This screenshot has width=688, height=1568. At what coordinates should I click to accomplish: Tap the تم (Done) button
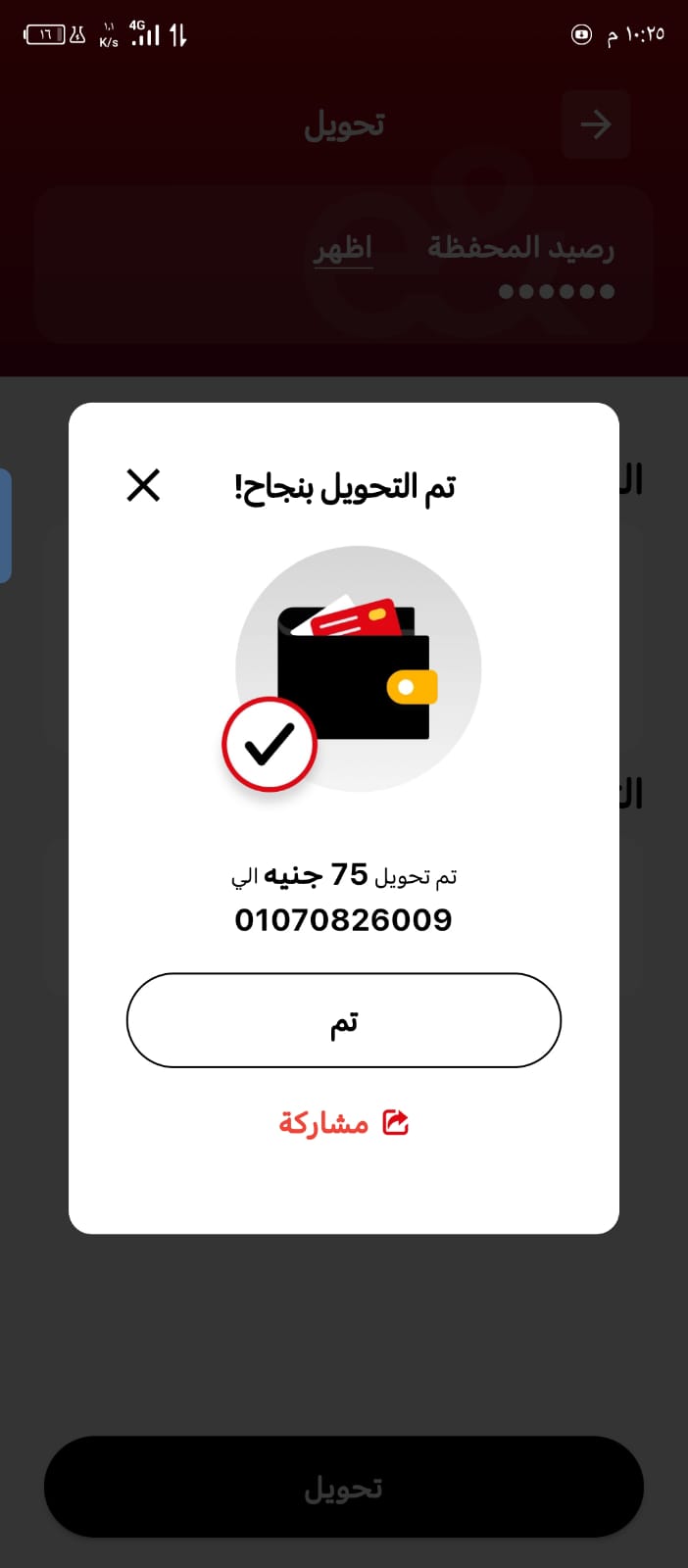[343, 1020]
